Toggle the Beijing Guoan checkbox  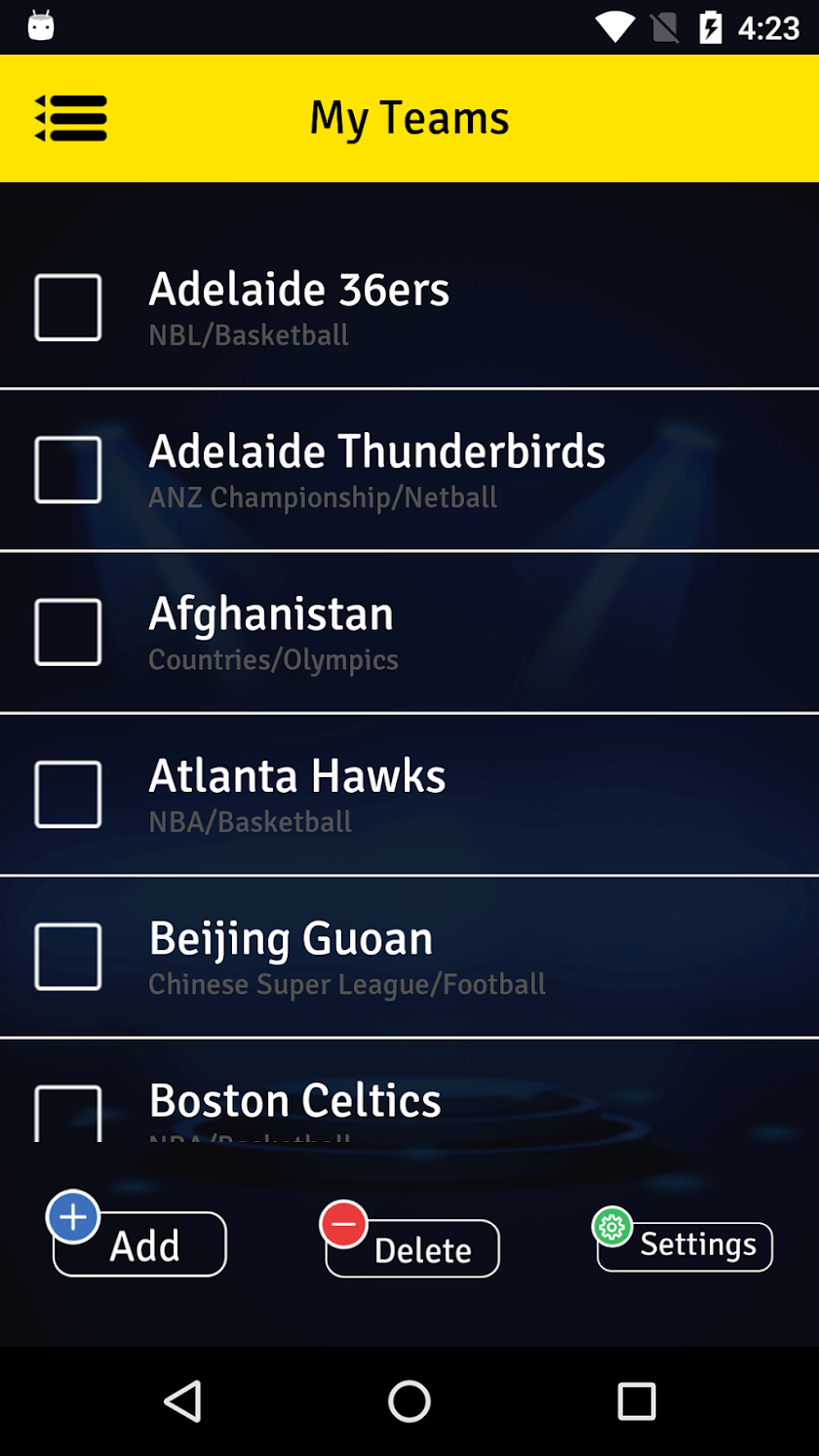68,956
